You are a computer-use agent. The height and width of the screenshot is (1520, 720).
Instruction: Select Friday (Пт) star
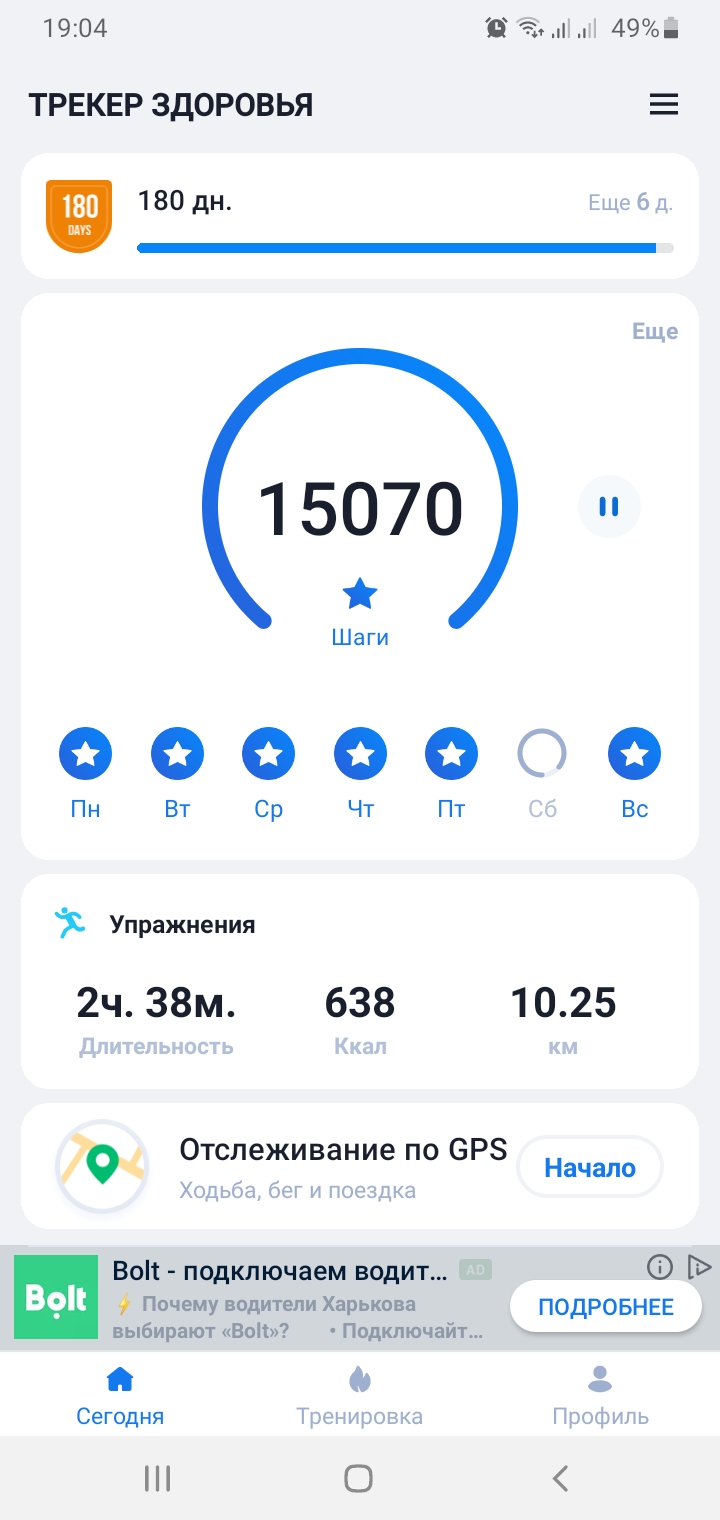pyautogui.click(x=452, y=754)
